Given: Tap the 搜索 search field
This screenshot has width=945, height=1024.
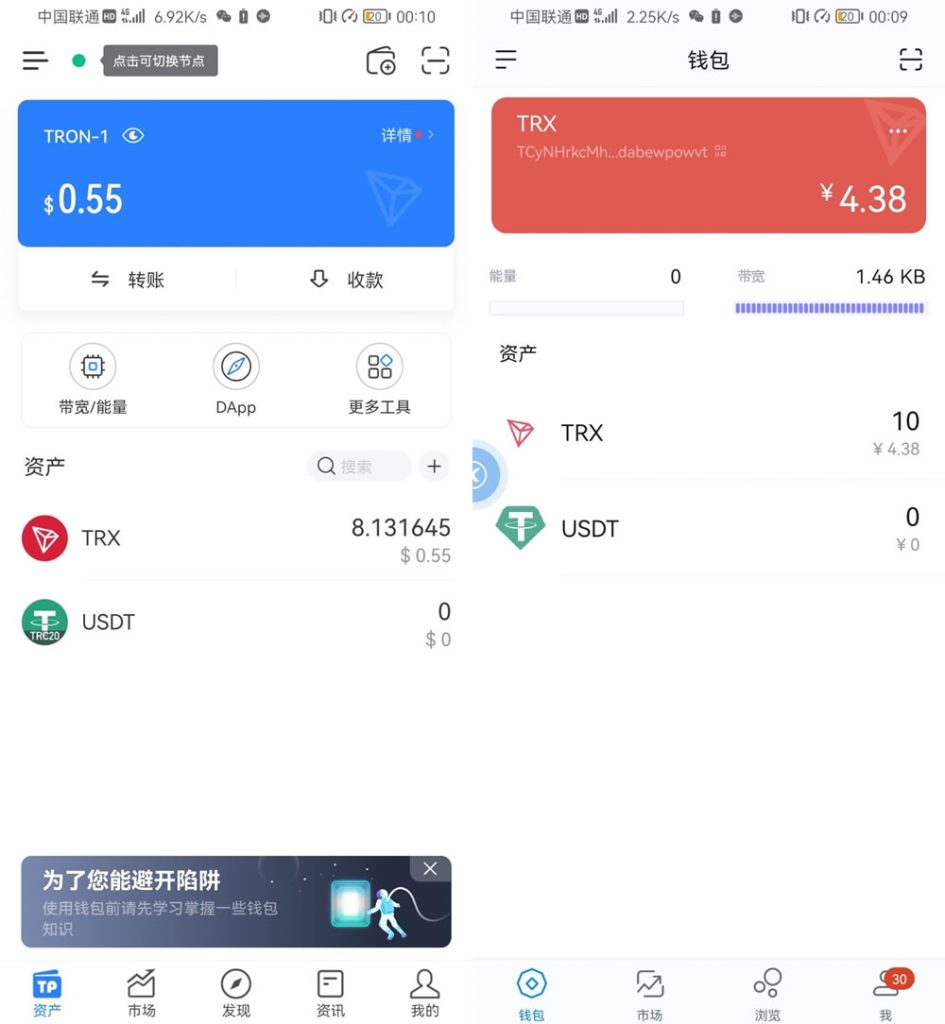Looking at the screenshot, I should 357,466.
